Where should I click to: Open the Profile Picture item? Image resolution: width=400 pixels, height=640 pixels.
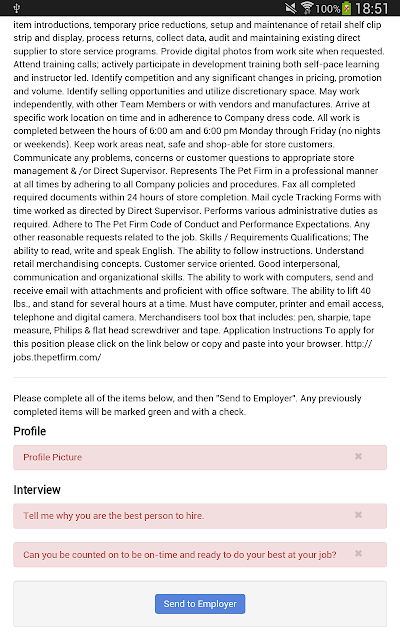pos(200,457)
